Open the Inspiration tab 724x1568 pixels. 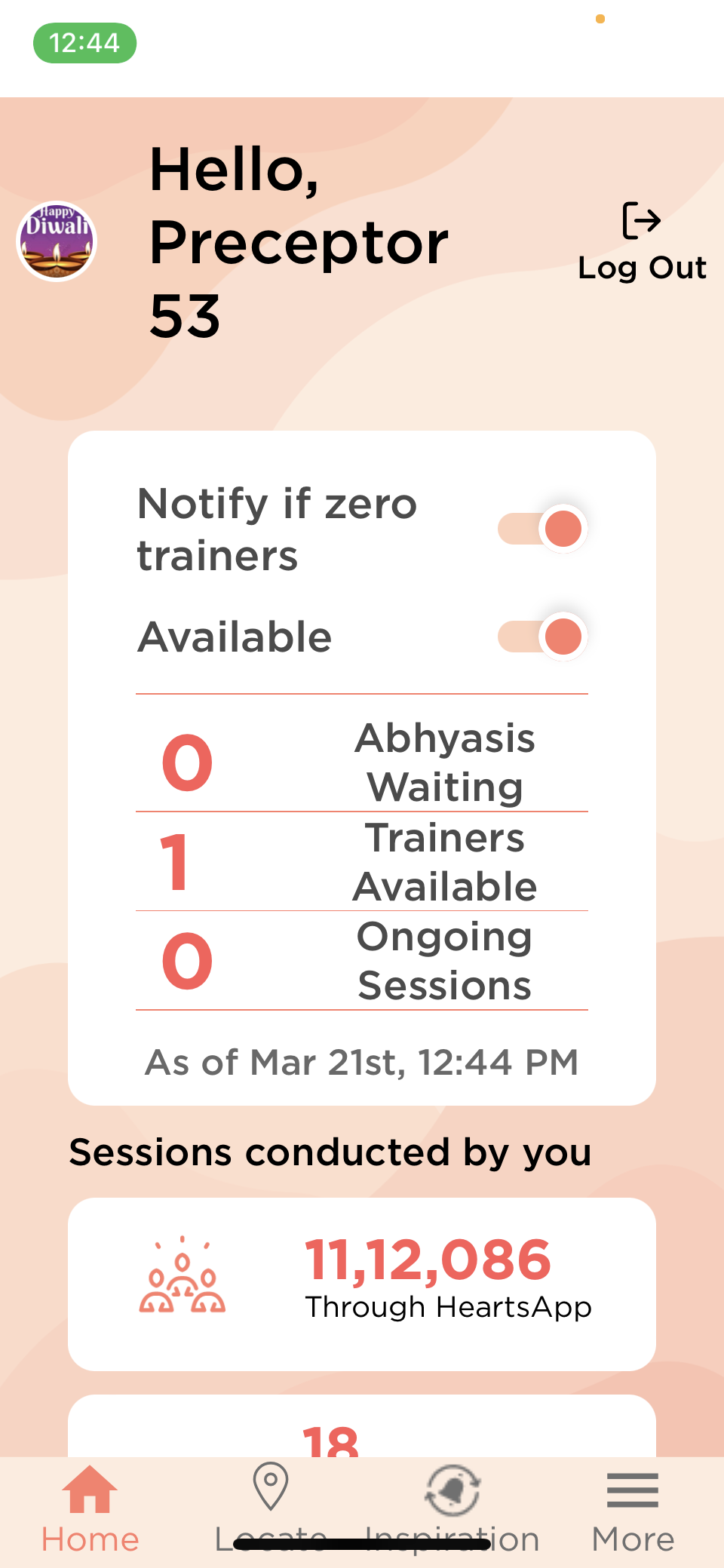(452, 1508)
